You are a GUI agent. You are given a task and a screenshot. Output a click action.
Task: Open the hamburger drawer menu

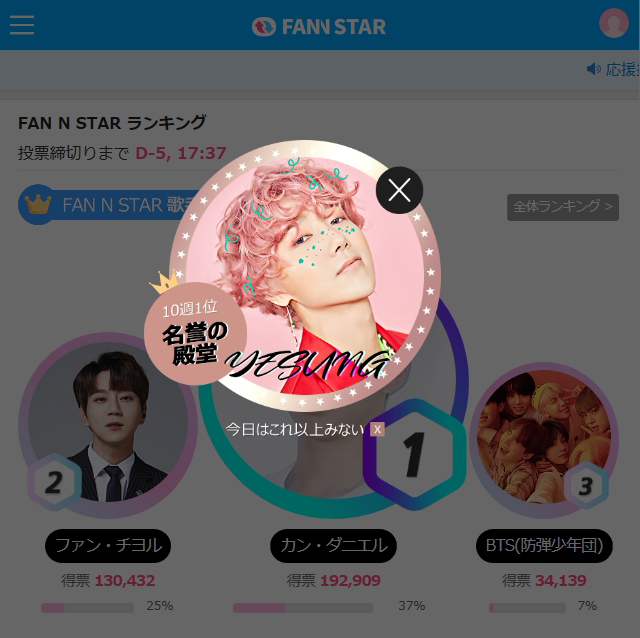click(x=22, y=25)
